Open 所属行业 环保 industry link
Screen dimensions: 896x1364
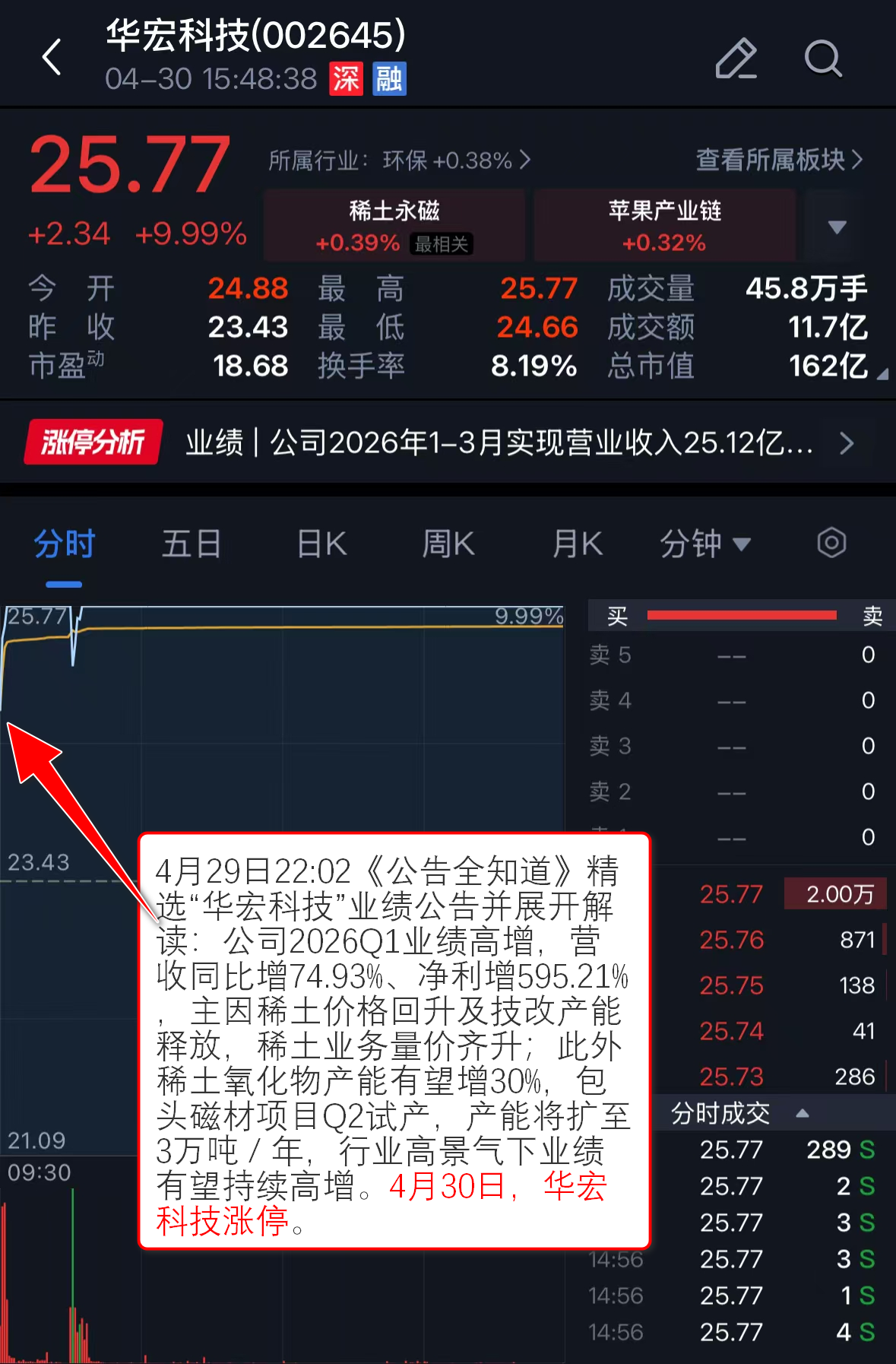tap(399, 160)
